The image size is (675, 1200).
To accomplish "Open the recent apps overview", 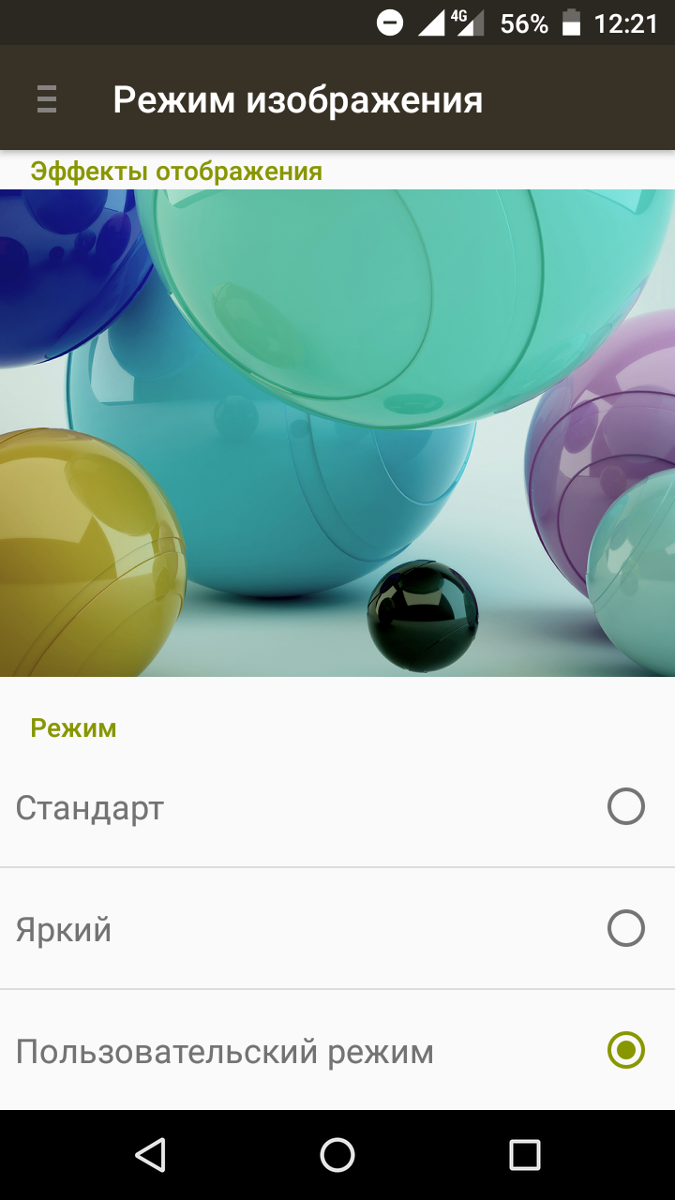I will tap(525, 1155).
